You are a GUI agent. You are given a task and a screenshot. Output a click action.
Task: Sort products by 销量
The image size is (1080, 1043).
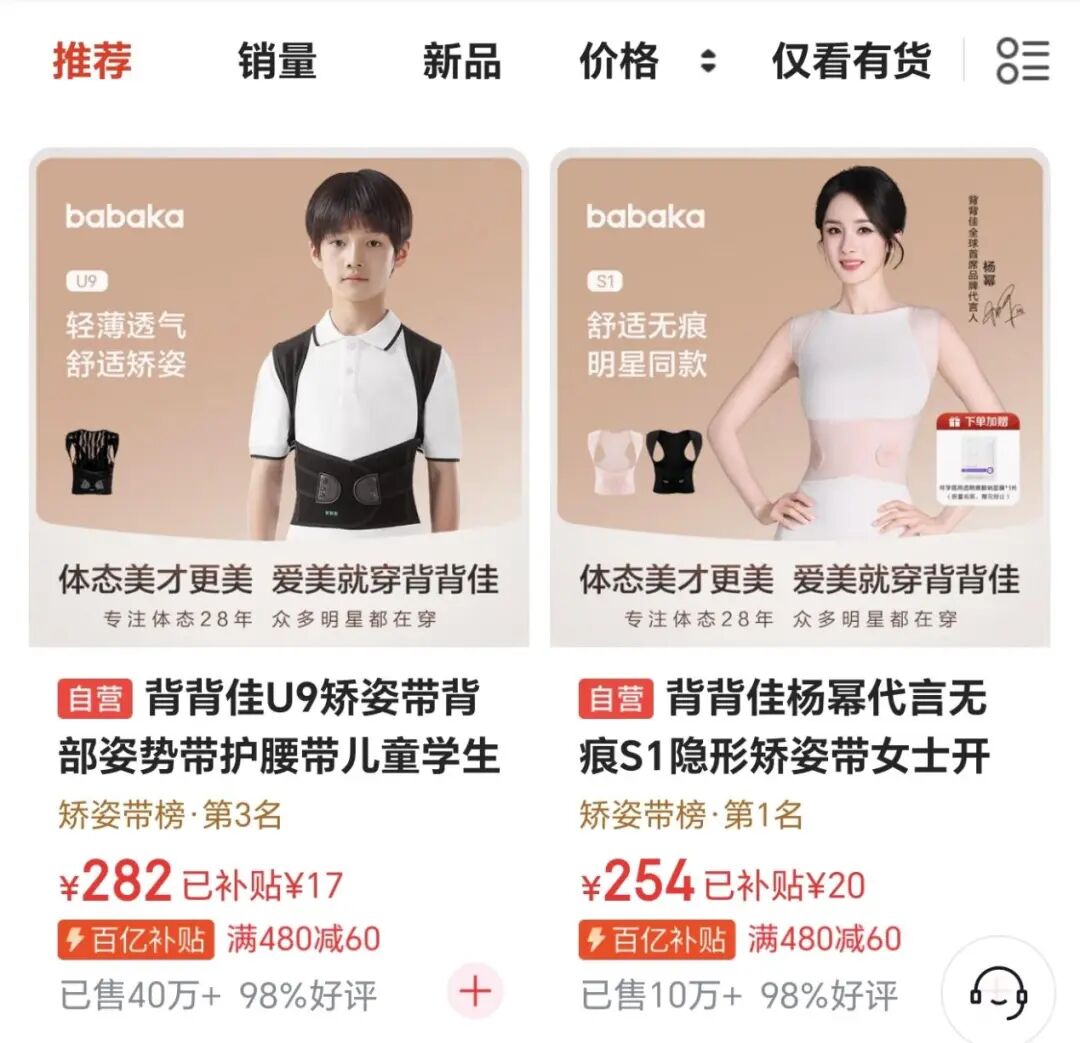point(277,61)
